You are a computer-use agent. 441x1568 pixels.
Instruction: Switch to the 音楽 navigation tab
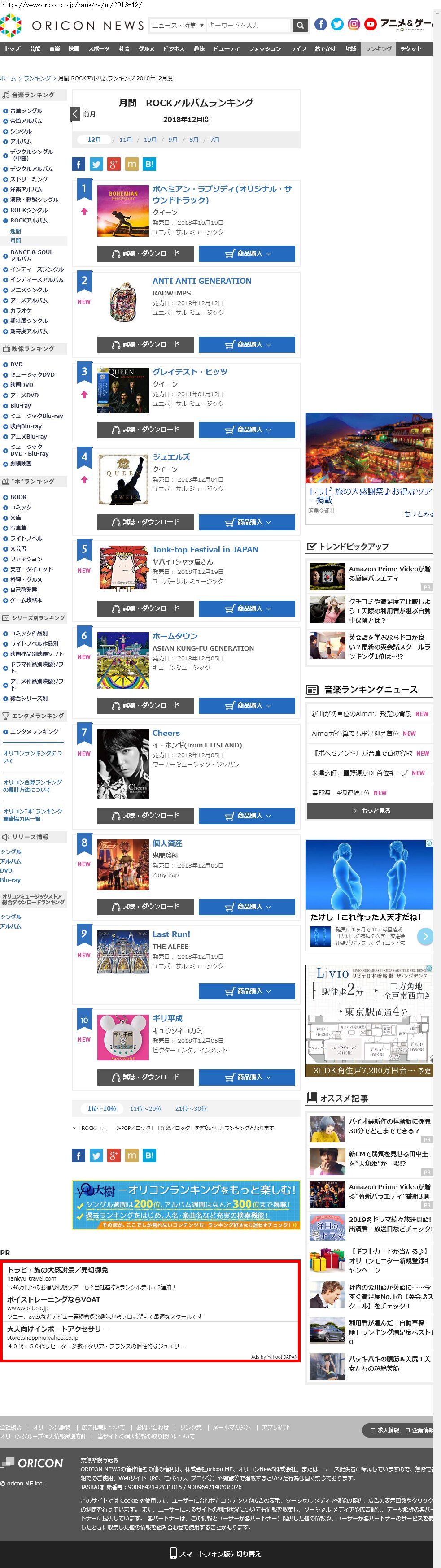(x=55, y=49)
